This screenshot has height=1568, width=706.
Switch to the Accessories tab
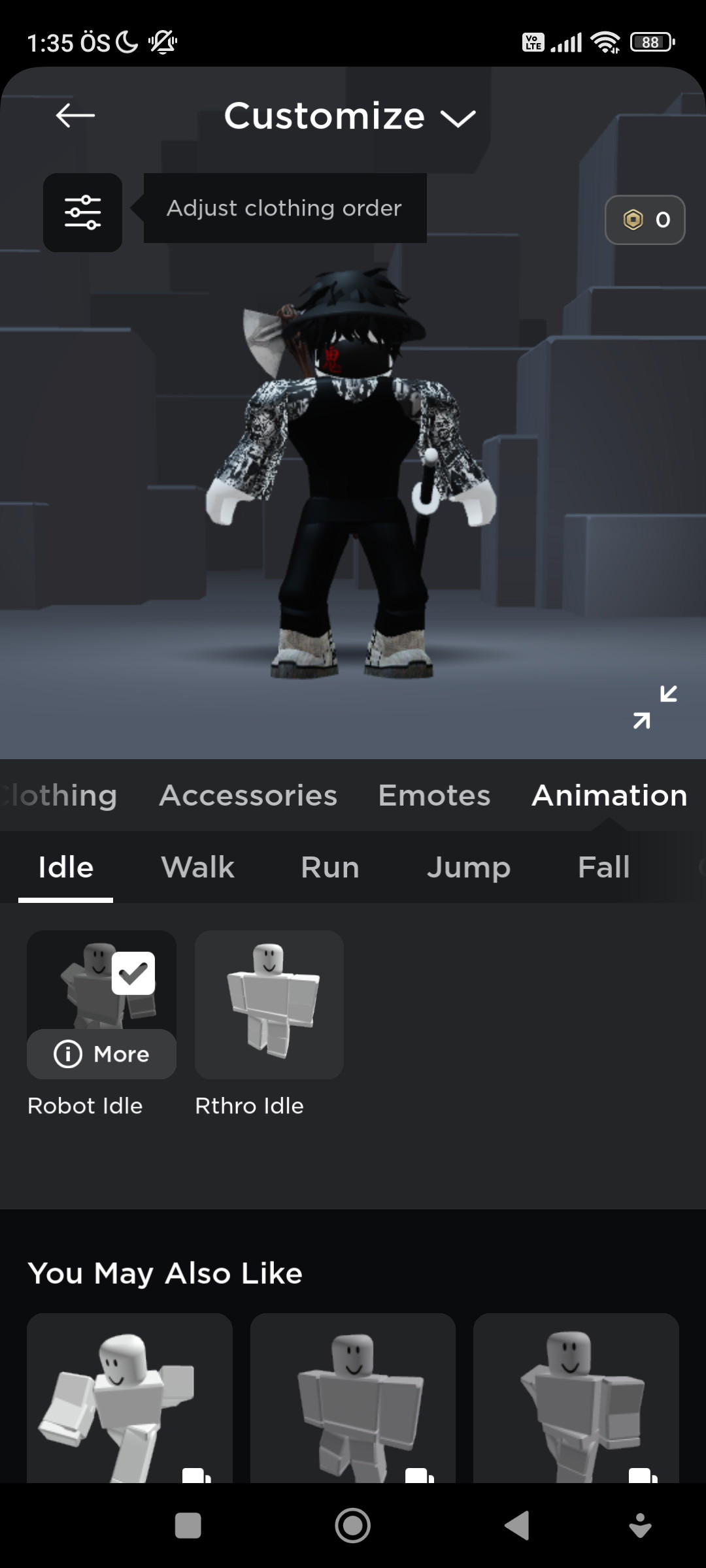tap(248, 795)
